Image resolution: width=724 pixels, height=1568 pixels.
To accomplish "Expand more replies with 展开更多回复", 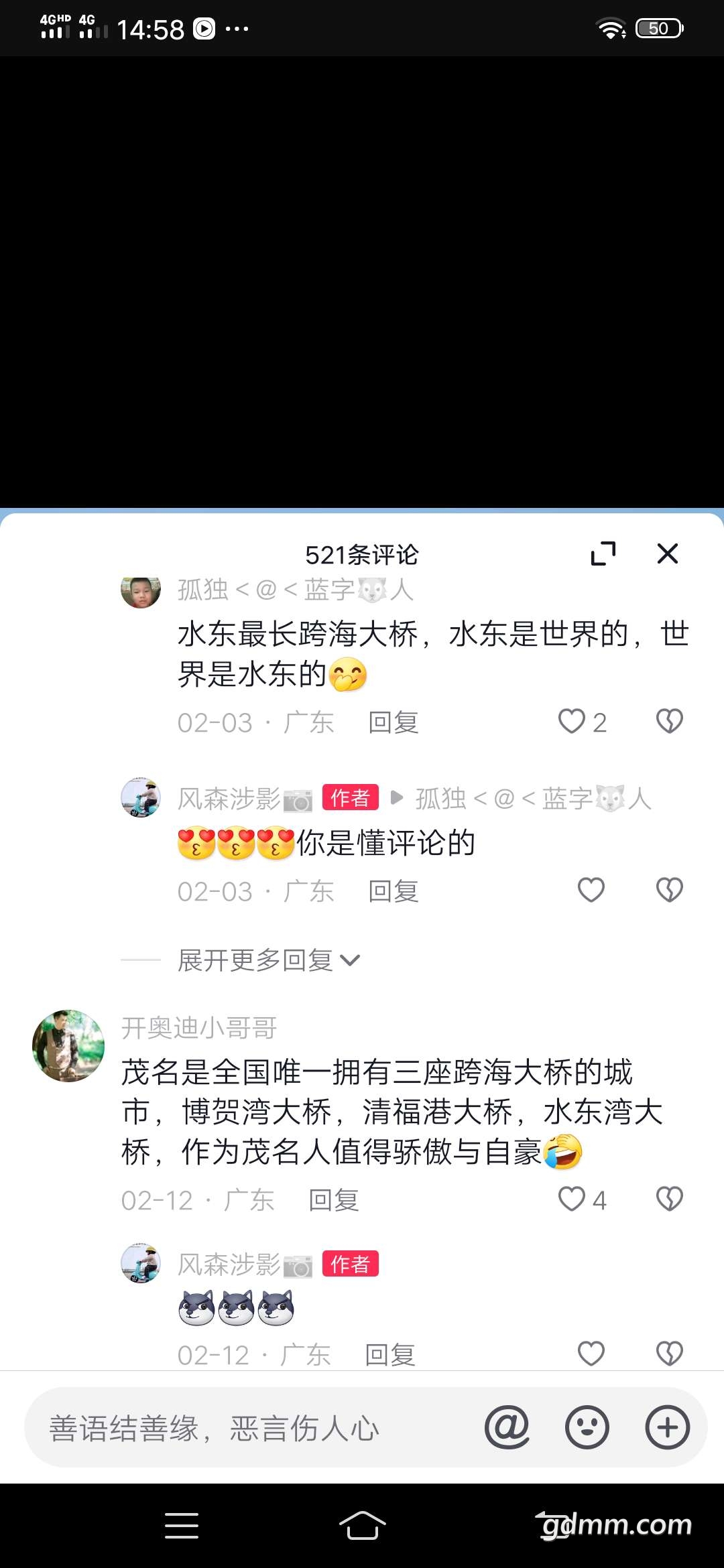I will (x=268, y=960).
